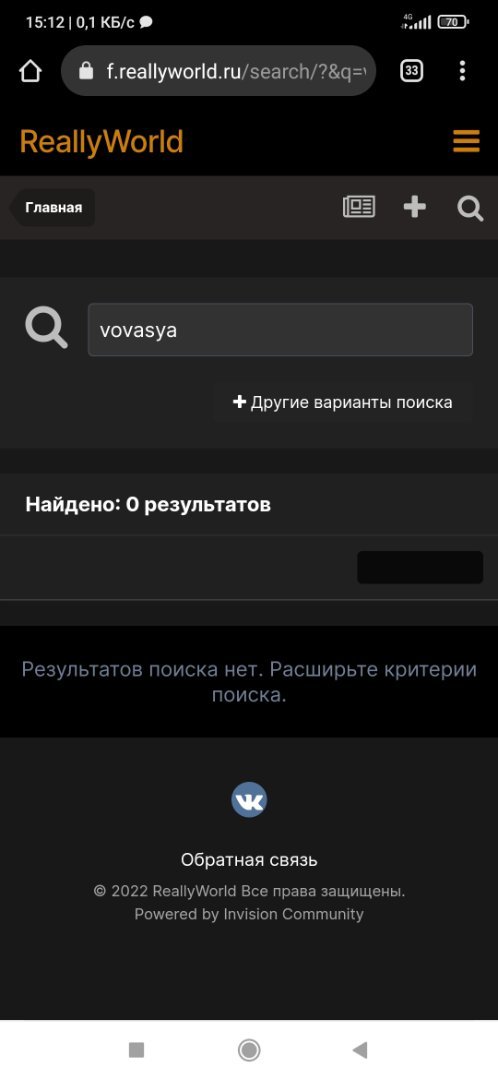Screen dimensions: 498x1080
Task: Open Обратная связь link
Action: pos(249,860)
